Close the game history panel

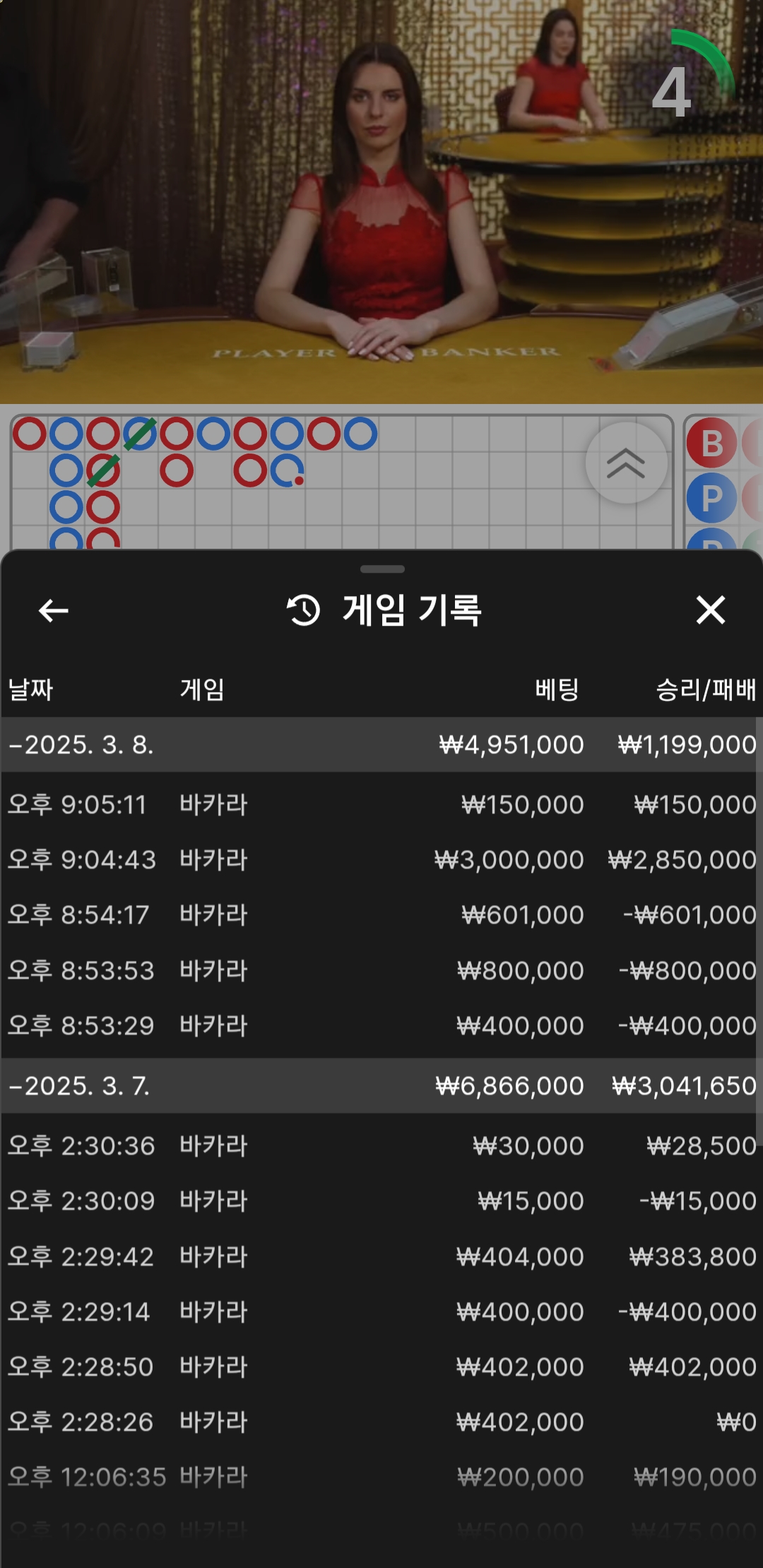710,610
